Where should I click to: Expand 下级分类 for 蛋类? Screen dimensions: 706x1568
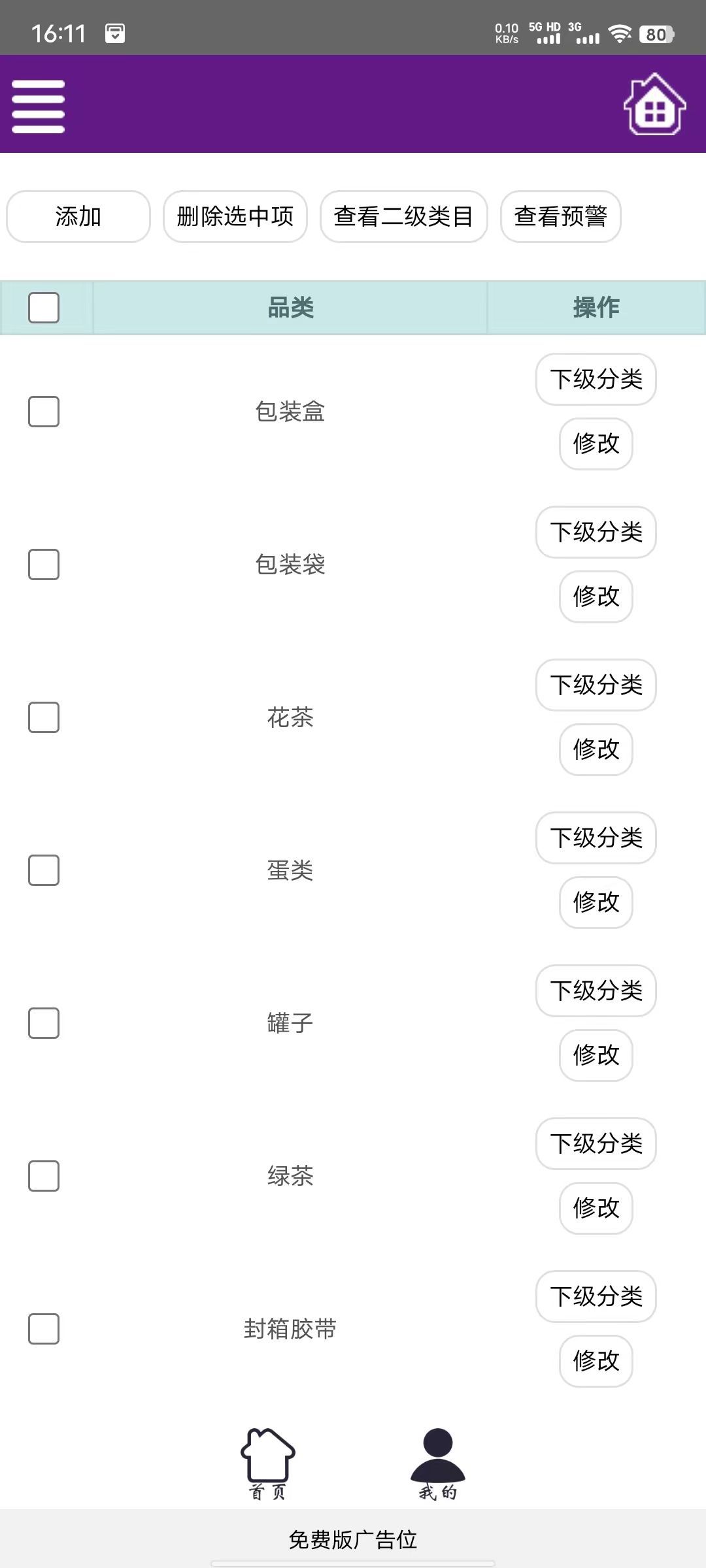596,838
